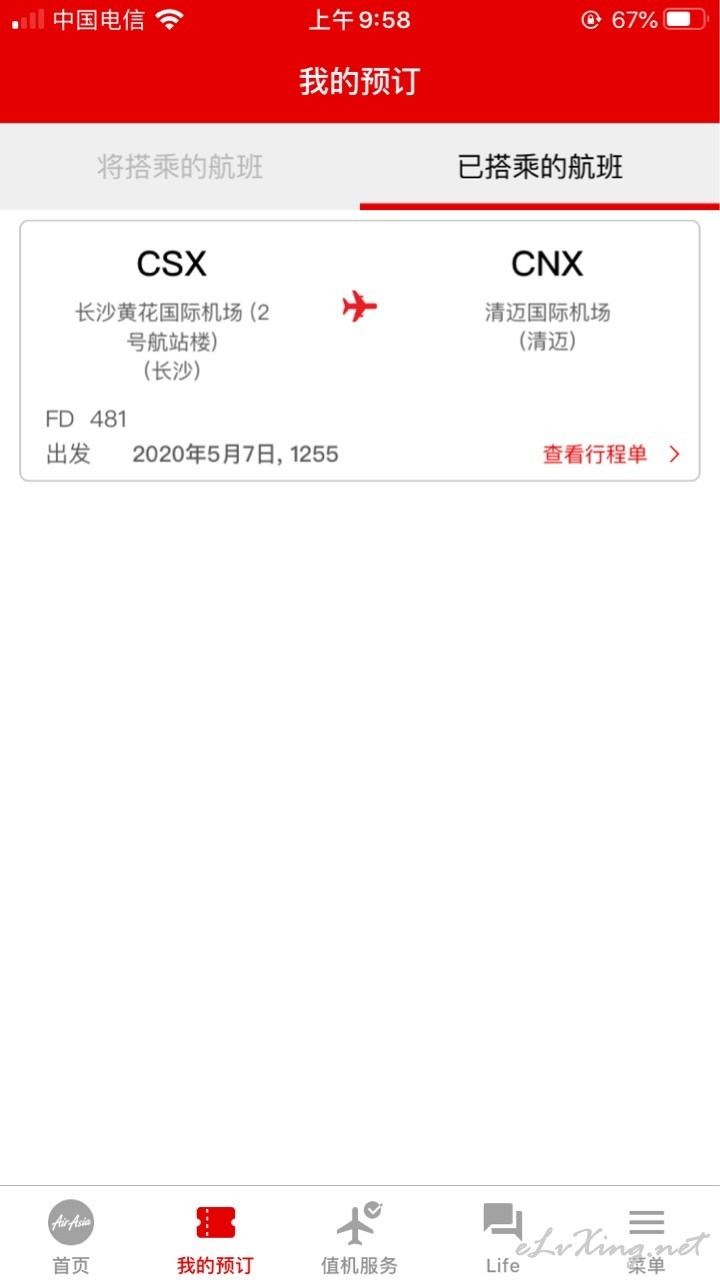The image size is (720, 1280).
Task: Tap 查看行程单 to view itinerary
Action: pyautogui.click(x=611, y=454)
